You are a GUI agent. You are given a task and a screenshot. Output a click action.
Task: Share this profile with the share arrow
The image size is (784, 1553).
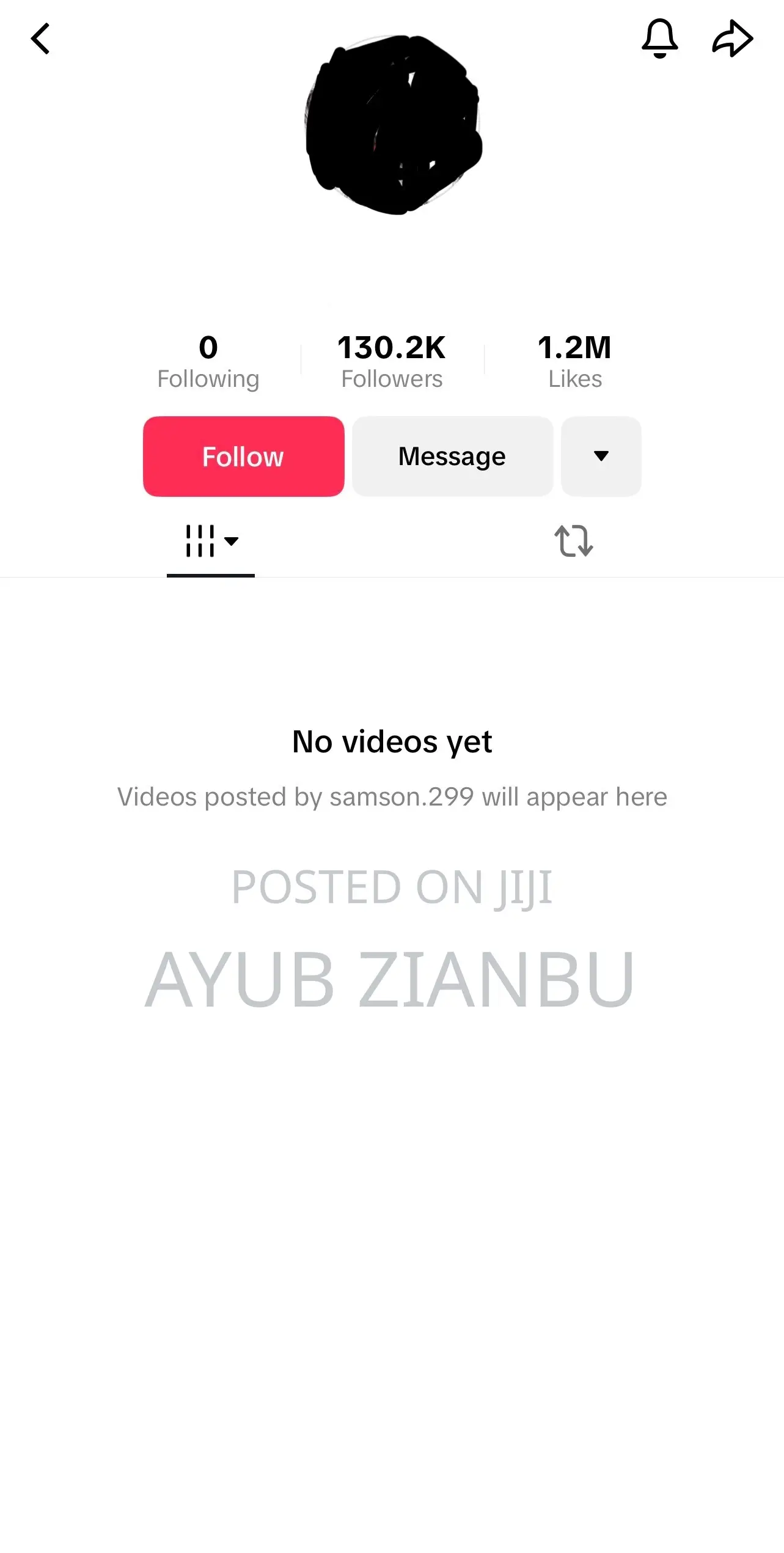tap(731, 39)
